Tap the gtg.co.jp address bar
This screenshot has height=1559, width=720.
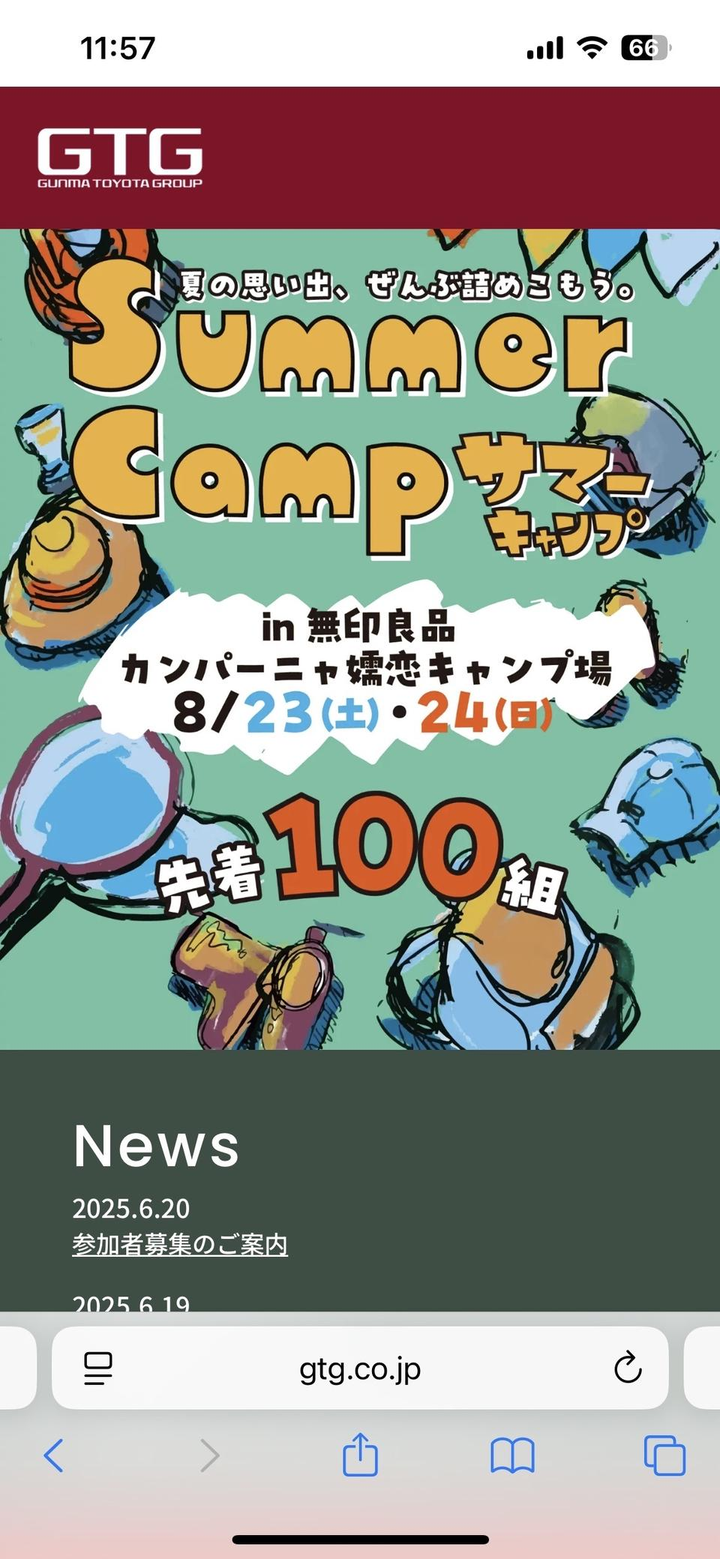360,1368
